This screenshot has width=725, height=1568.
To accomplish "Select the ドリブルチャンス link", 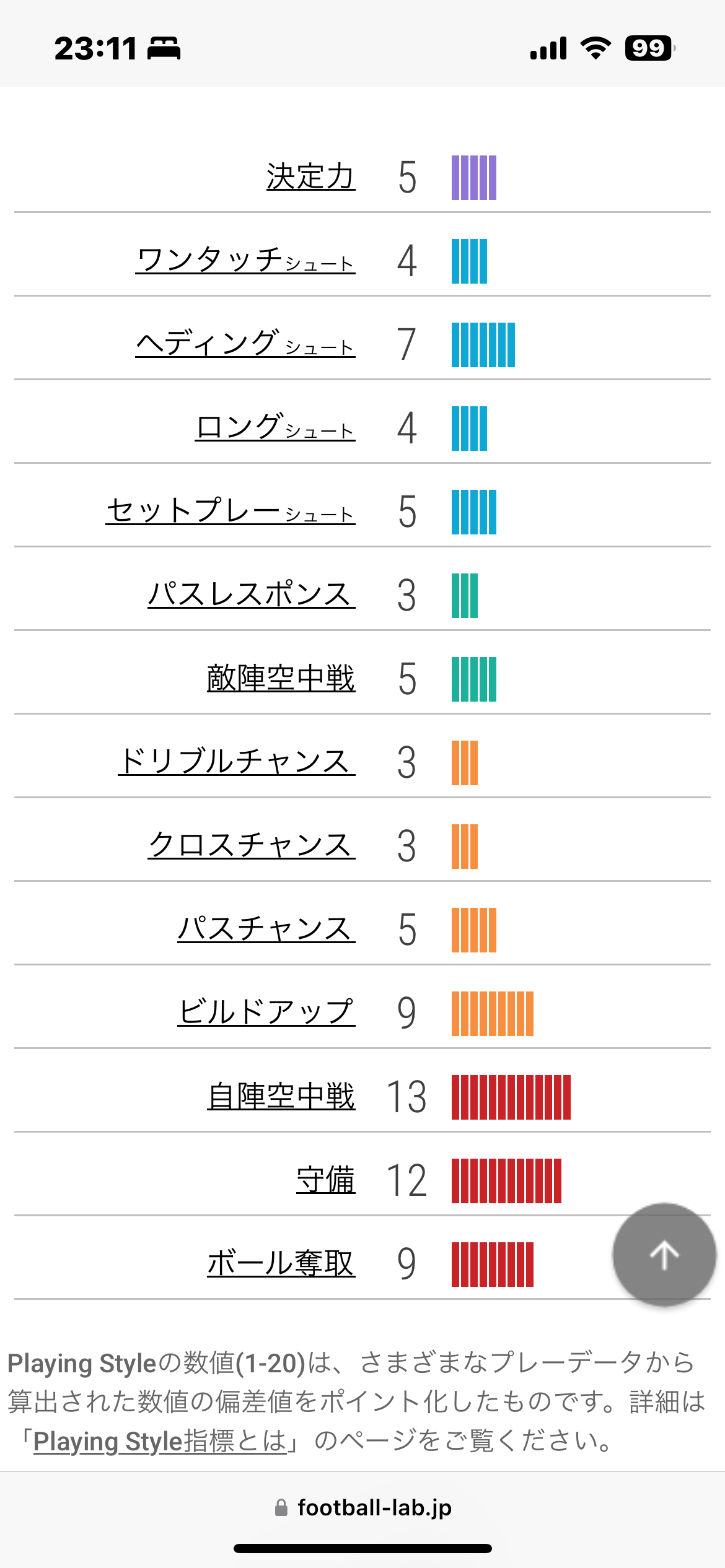I will point(237,762).
